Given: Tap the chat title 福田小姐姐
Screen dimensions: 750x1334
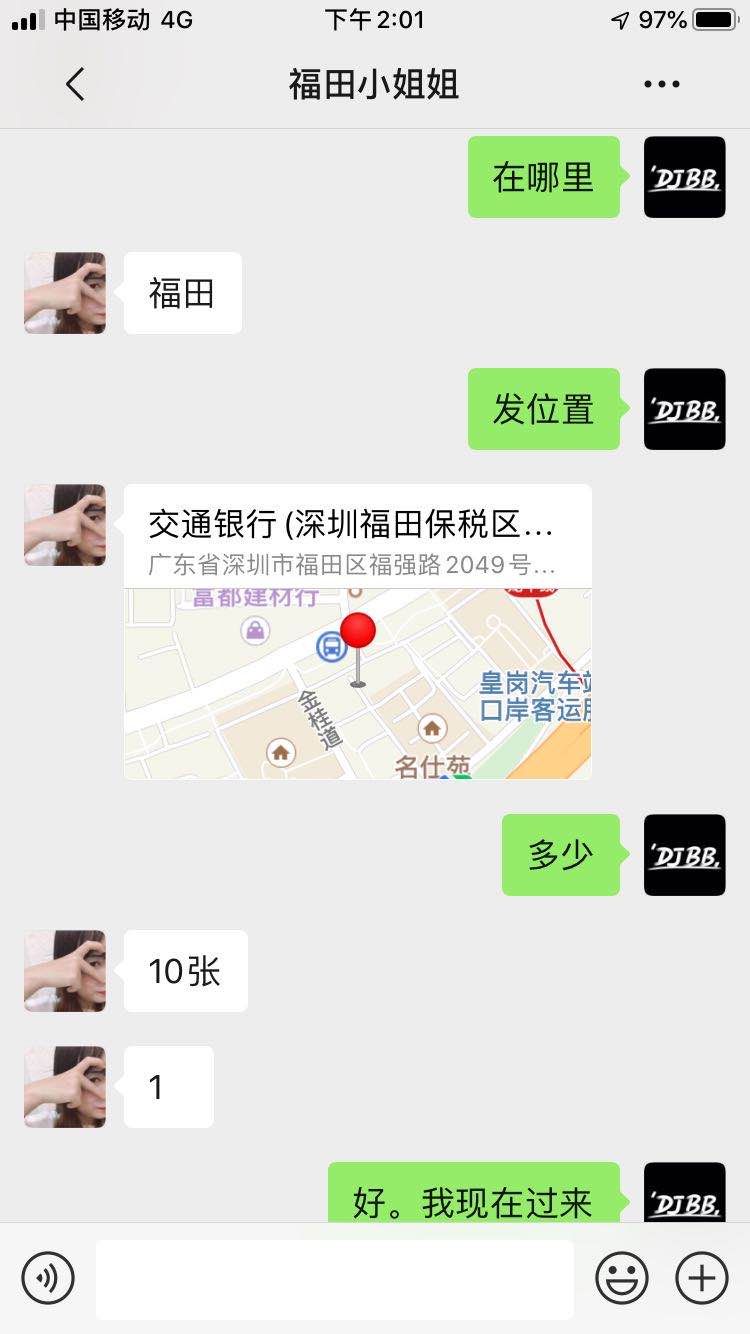Looking at the screenshot, I should [374, 84].
